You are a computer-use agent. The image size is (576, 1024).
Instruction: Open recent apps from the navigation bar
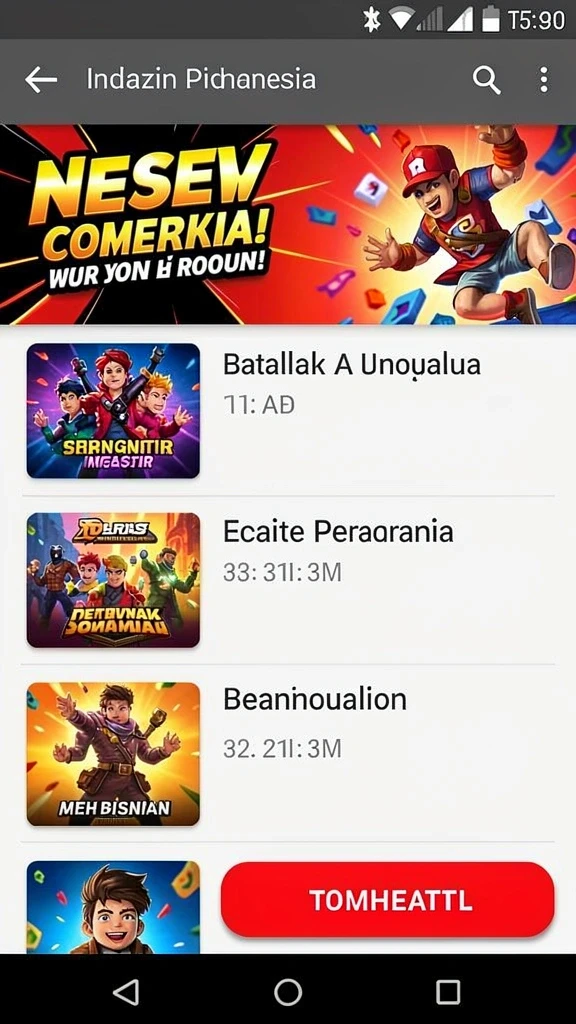point(448,993)
